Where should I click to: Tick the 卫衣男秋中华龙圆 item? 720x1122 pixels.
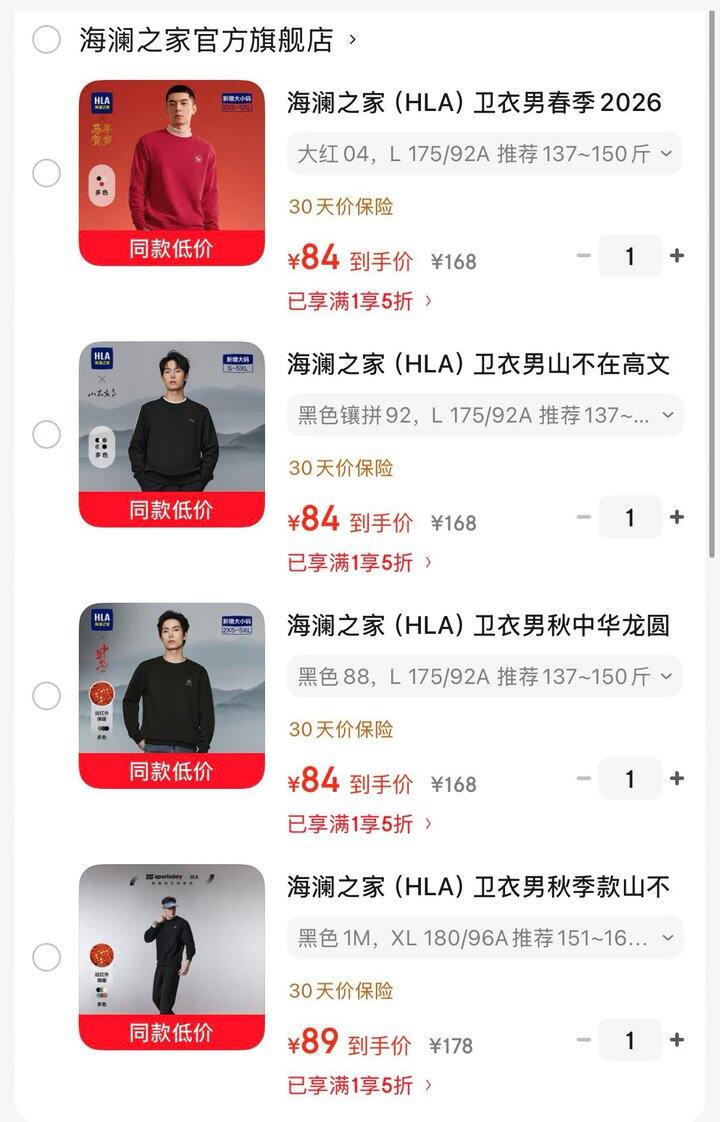point(46,696)
